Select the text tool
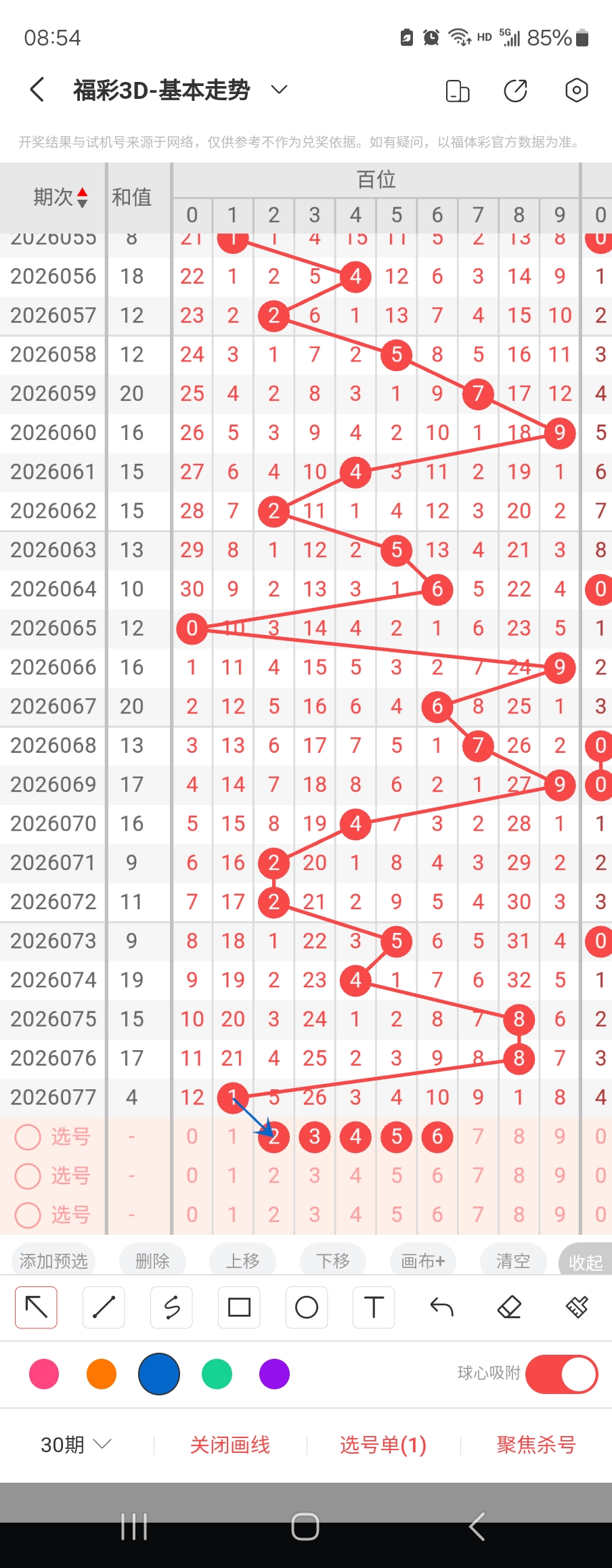Viewport: 612px width, 1568px height. point(374,1307)
